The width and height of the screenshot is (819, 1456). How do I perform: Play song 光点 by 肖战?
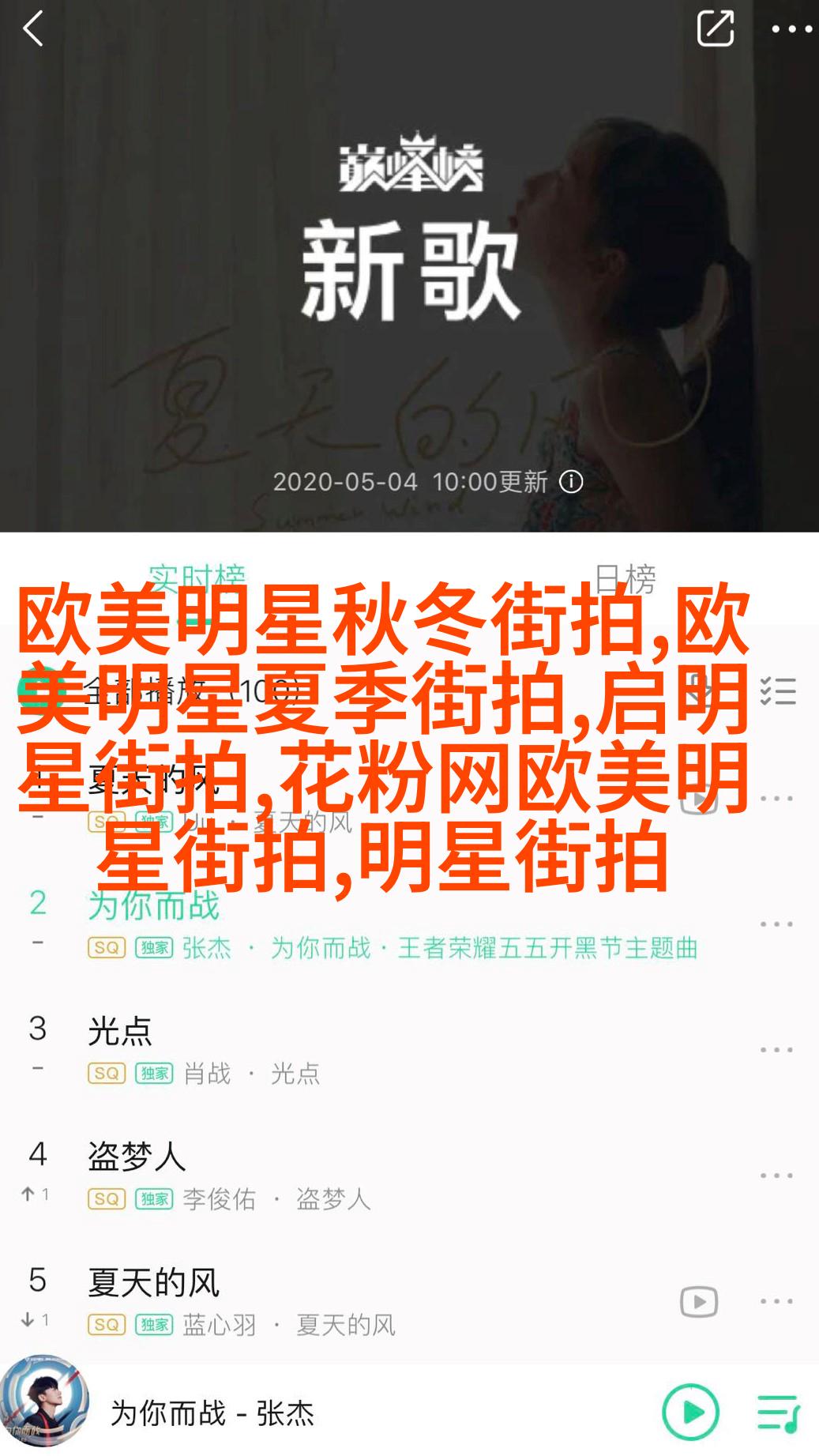pyautogui.click(x=316, y=1049)
